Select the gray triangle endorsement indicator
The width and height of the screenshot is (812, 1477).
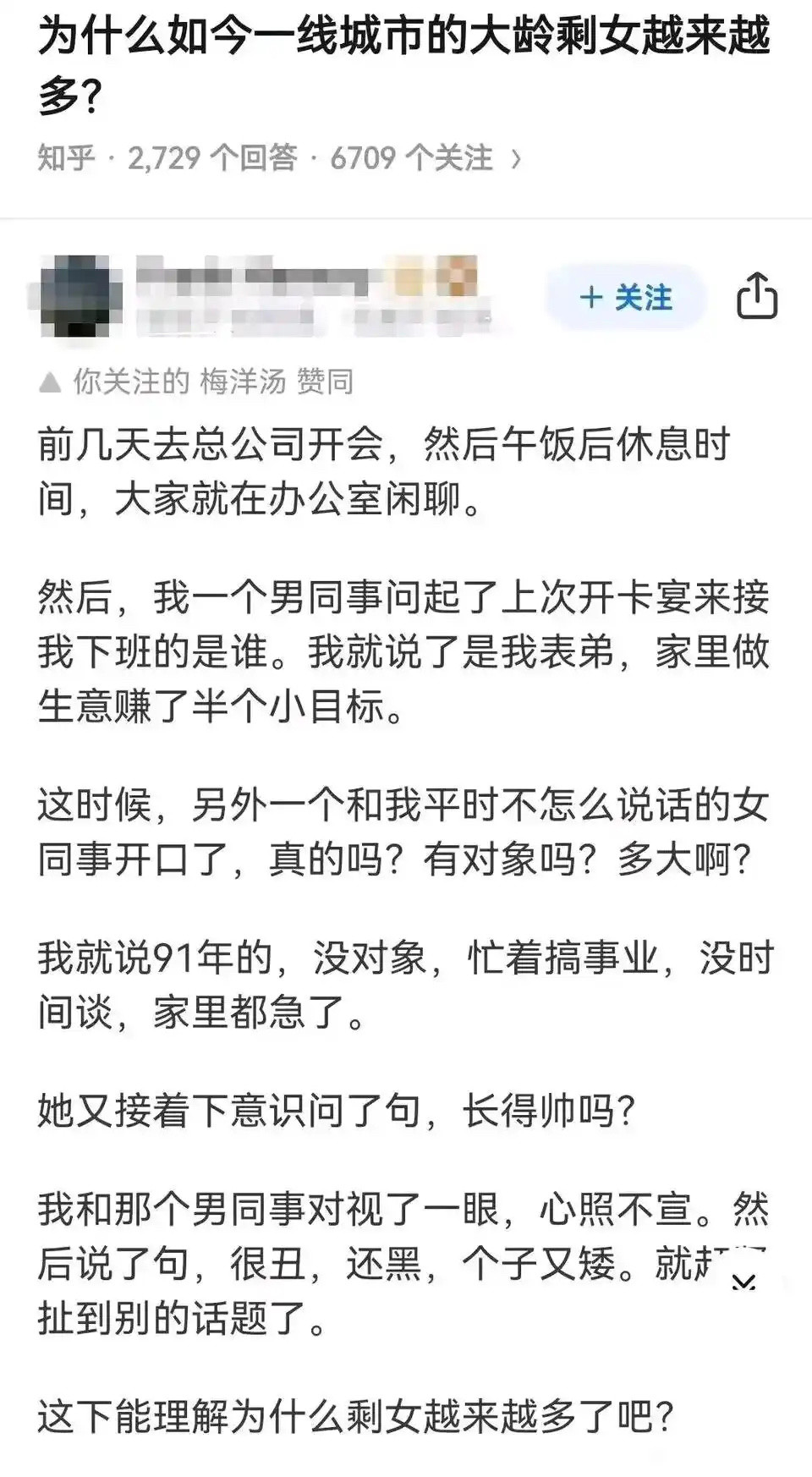[x=51, y=381]
